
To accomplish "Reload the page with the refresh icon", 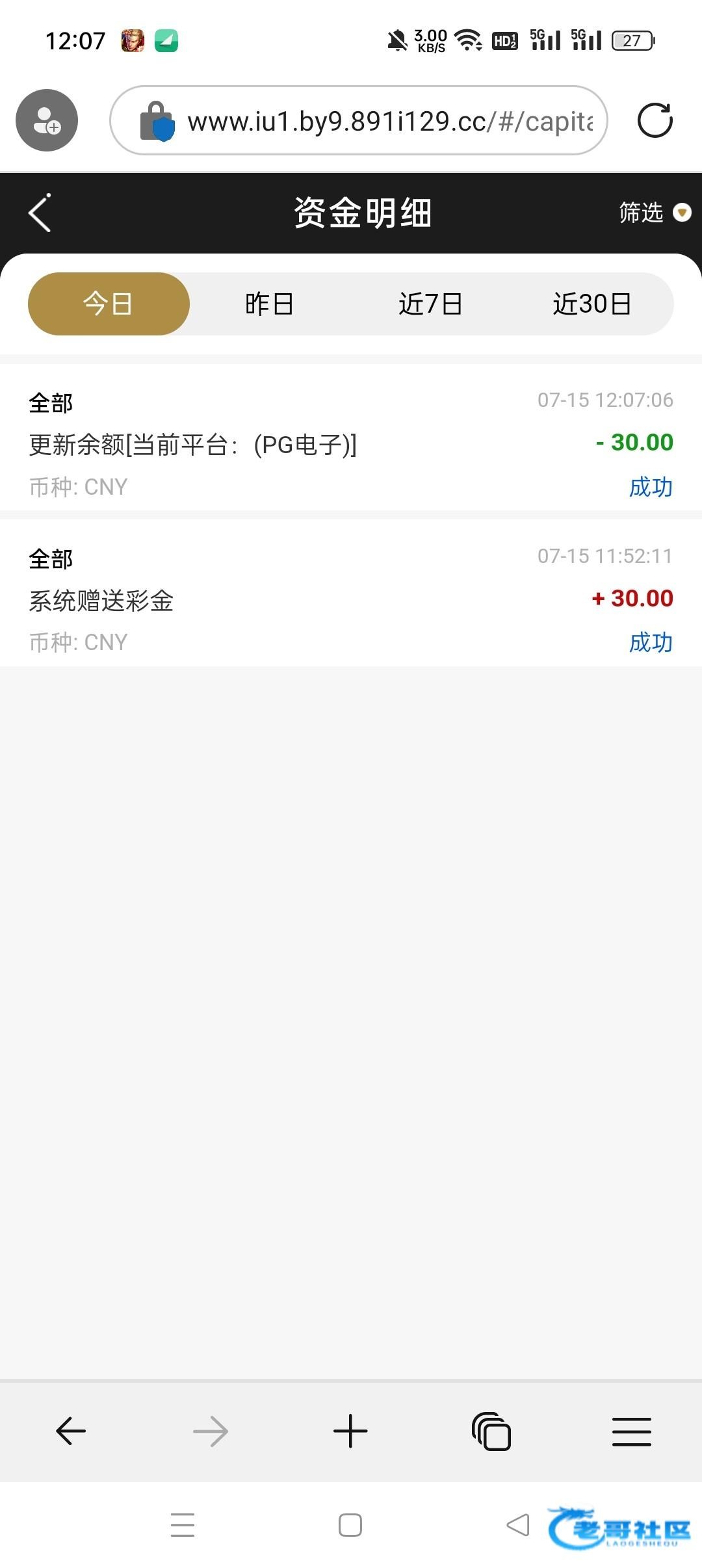I will [655, 120].
